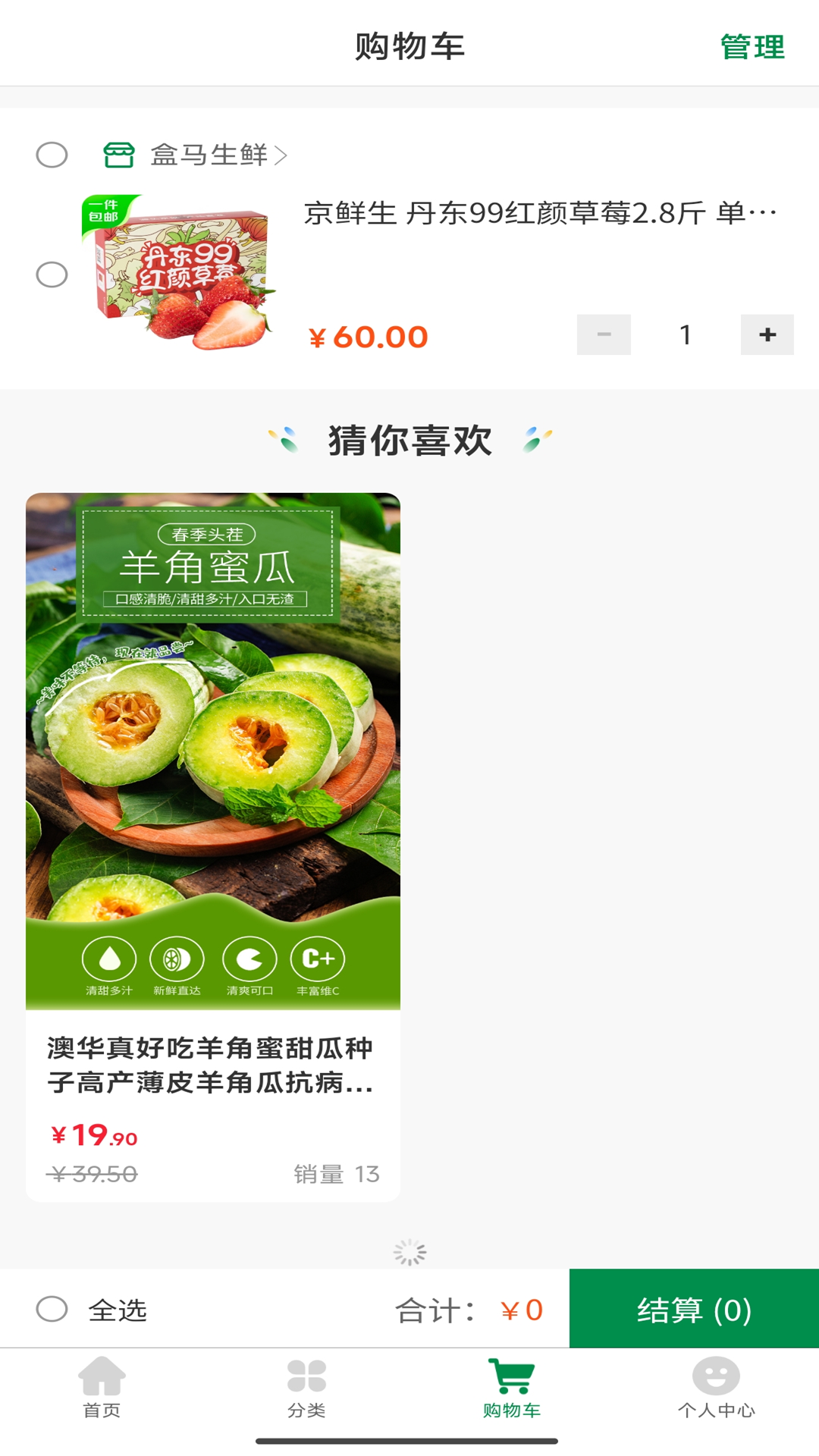Open the 丹东99红颜草莓 product details

(538, 214)
